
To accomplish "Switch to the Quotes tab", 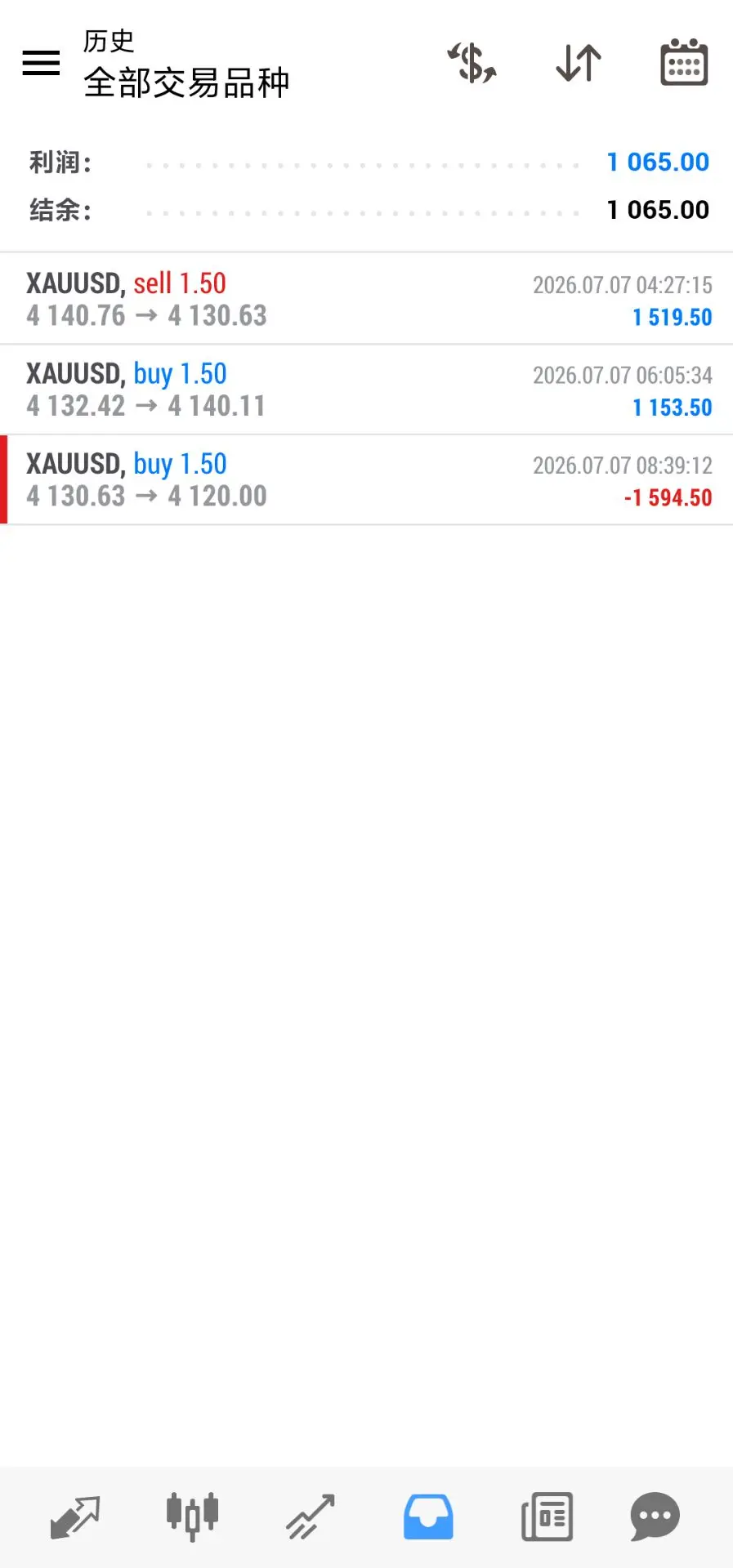I will pos(75,1517).
